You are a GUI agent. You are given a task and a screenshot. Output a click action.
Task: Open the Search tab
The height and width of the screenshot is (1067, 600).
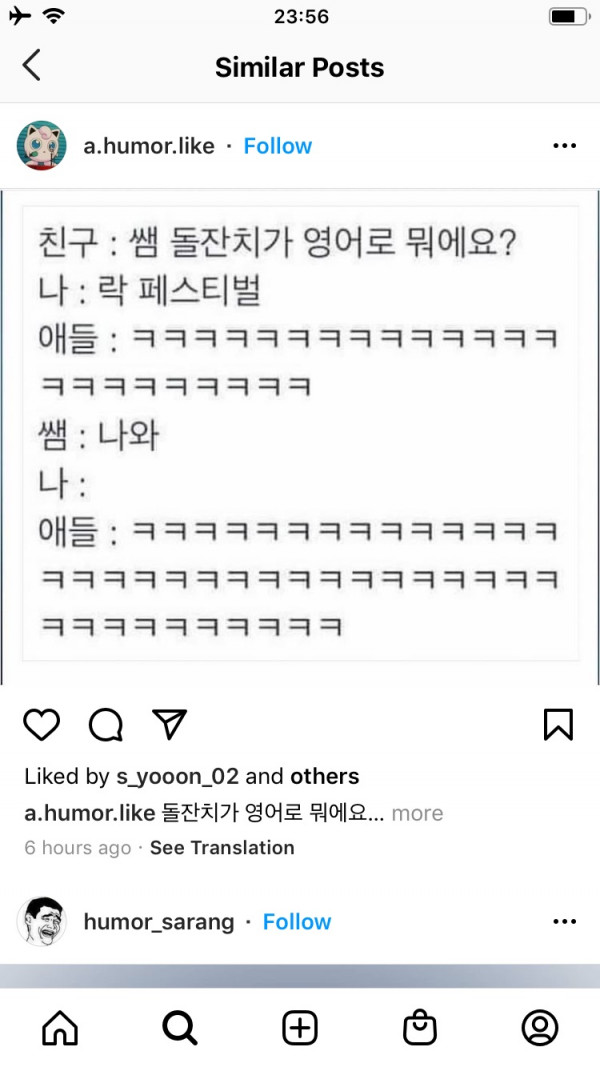click(180, 1027)
